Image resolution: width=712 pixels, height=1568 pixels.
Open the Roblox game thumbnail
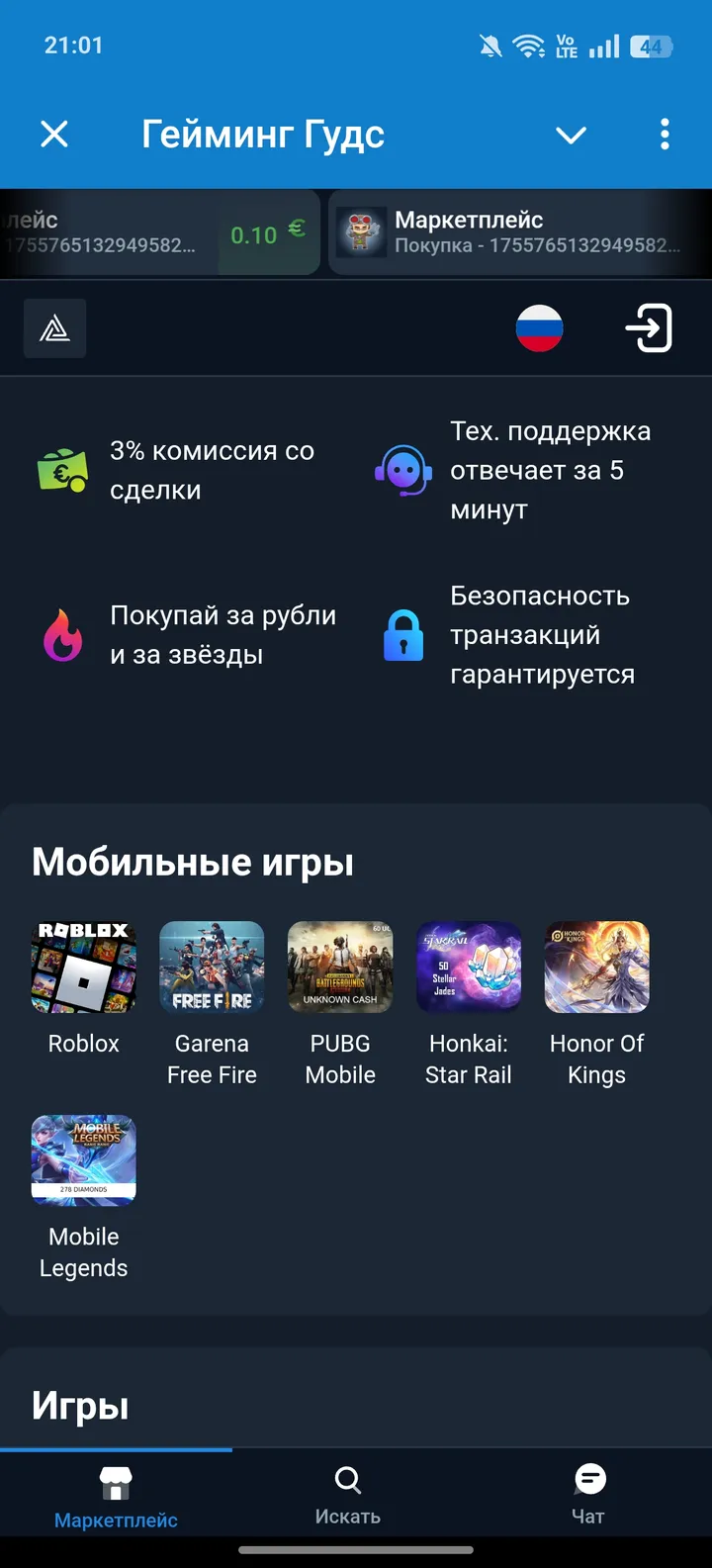click(x=83, y=967)
